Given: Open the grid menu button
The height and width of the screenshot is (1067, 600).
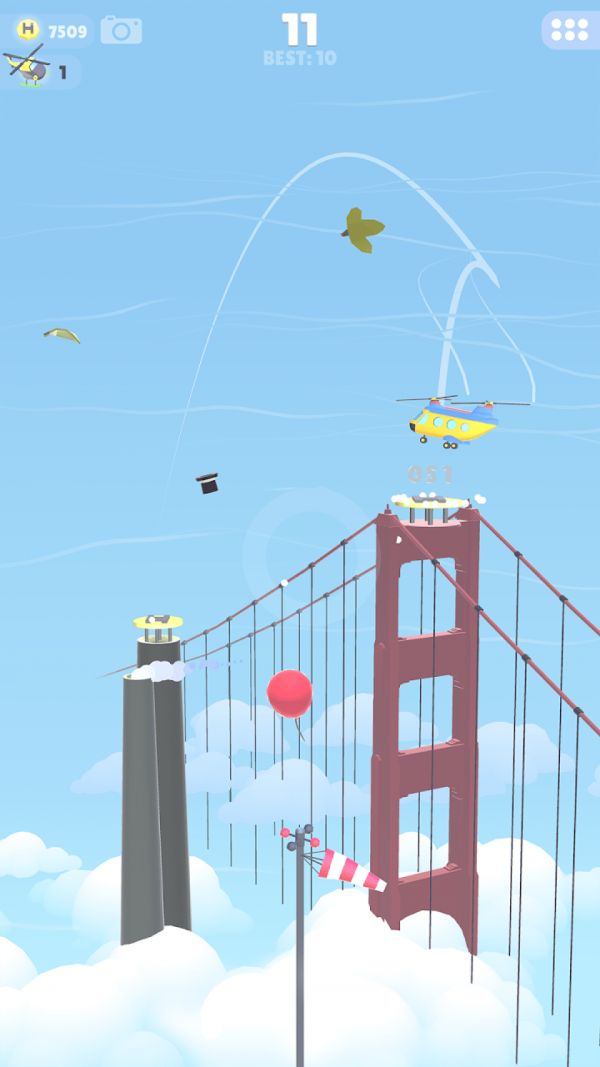Looking at the screenshot, I should click(569, 30).
